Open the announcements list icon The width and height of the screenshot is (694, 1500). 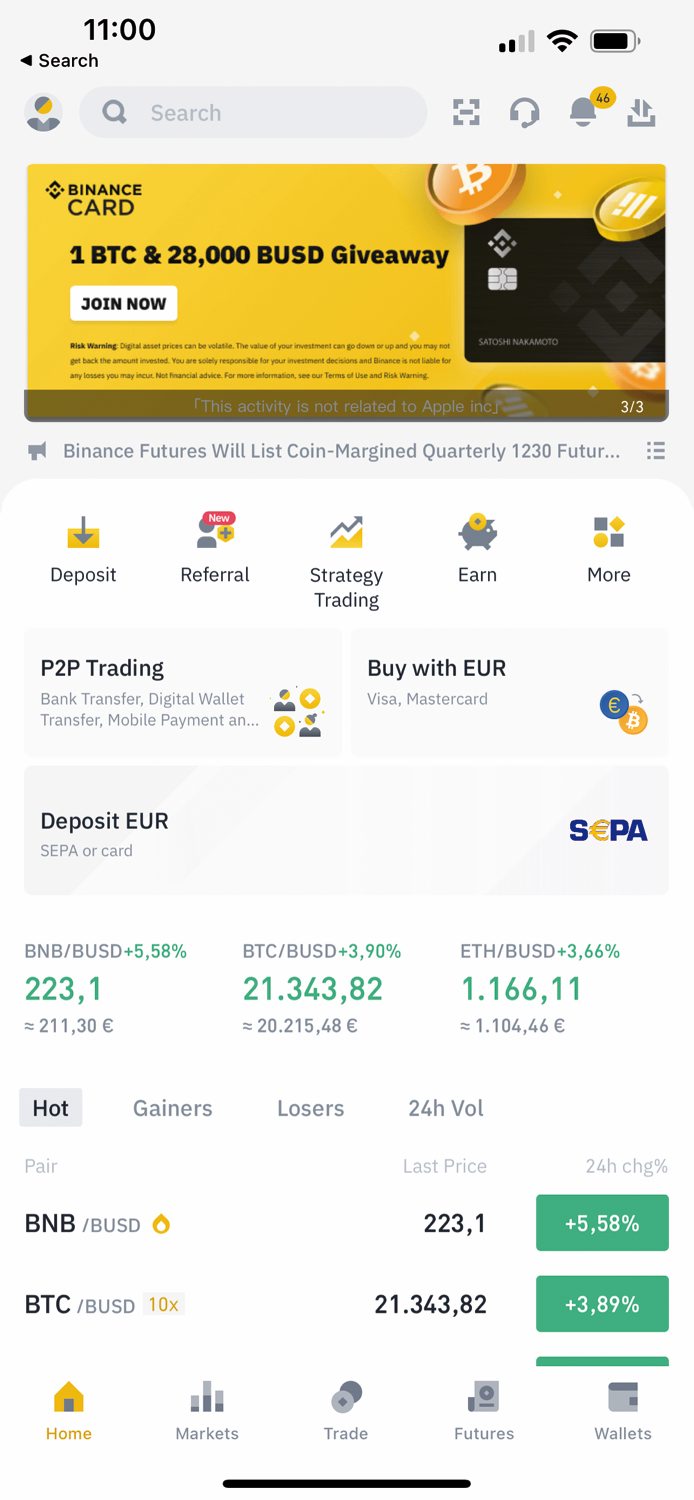click(x=656, y=451)
